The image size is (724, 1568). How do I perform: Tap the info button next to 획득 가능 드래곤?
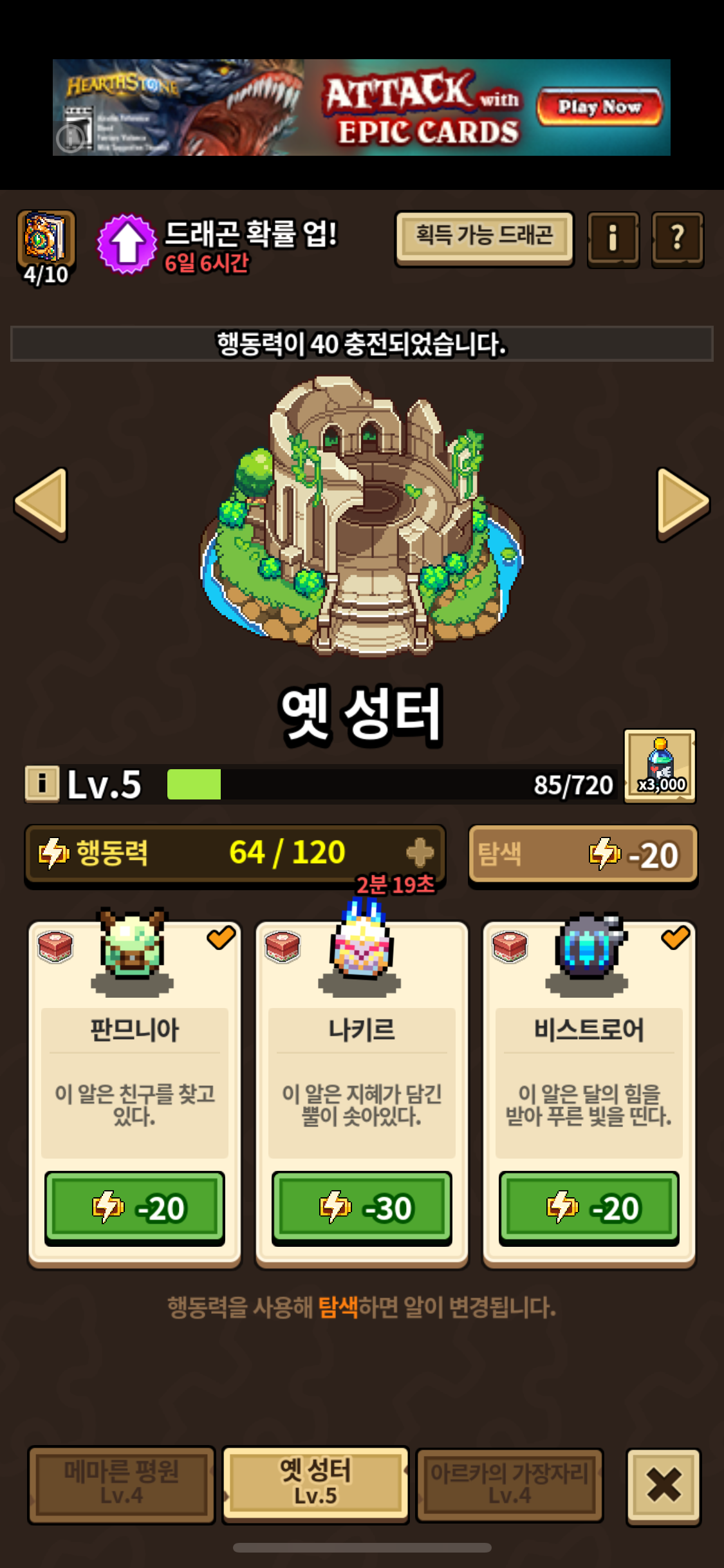(613, 238)
